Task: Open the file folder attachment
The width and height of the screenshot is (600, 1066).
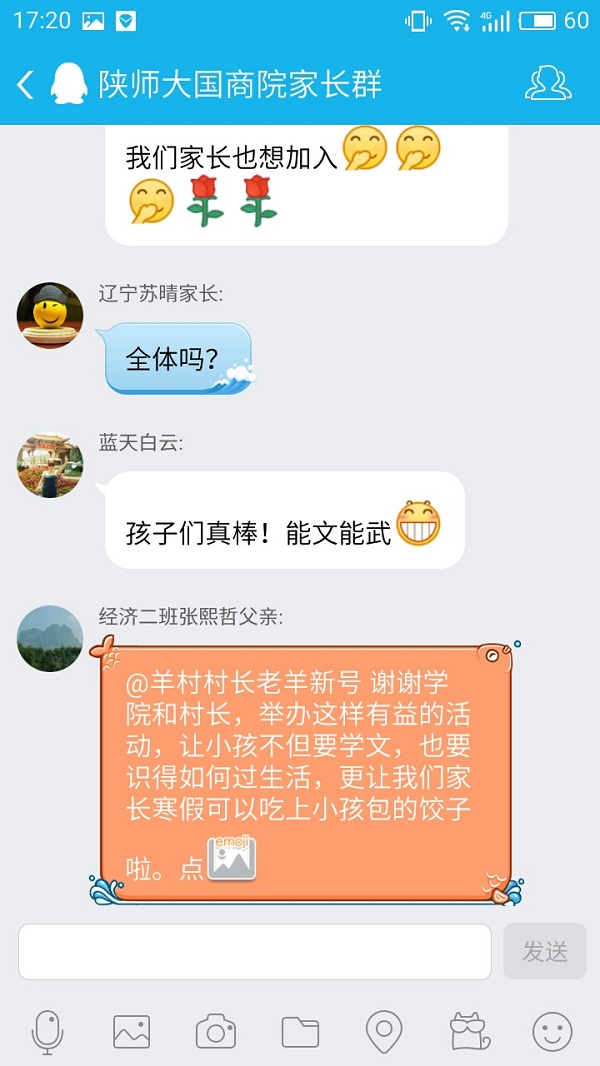Action: [x=300, y=1031]
